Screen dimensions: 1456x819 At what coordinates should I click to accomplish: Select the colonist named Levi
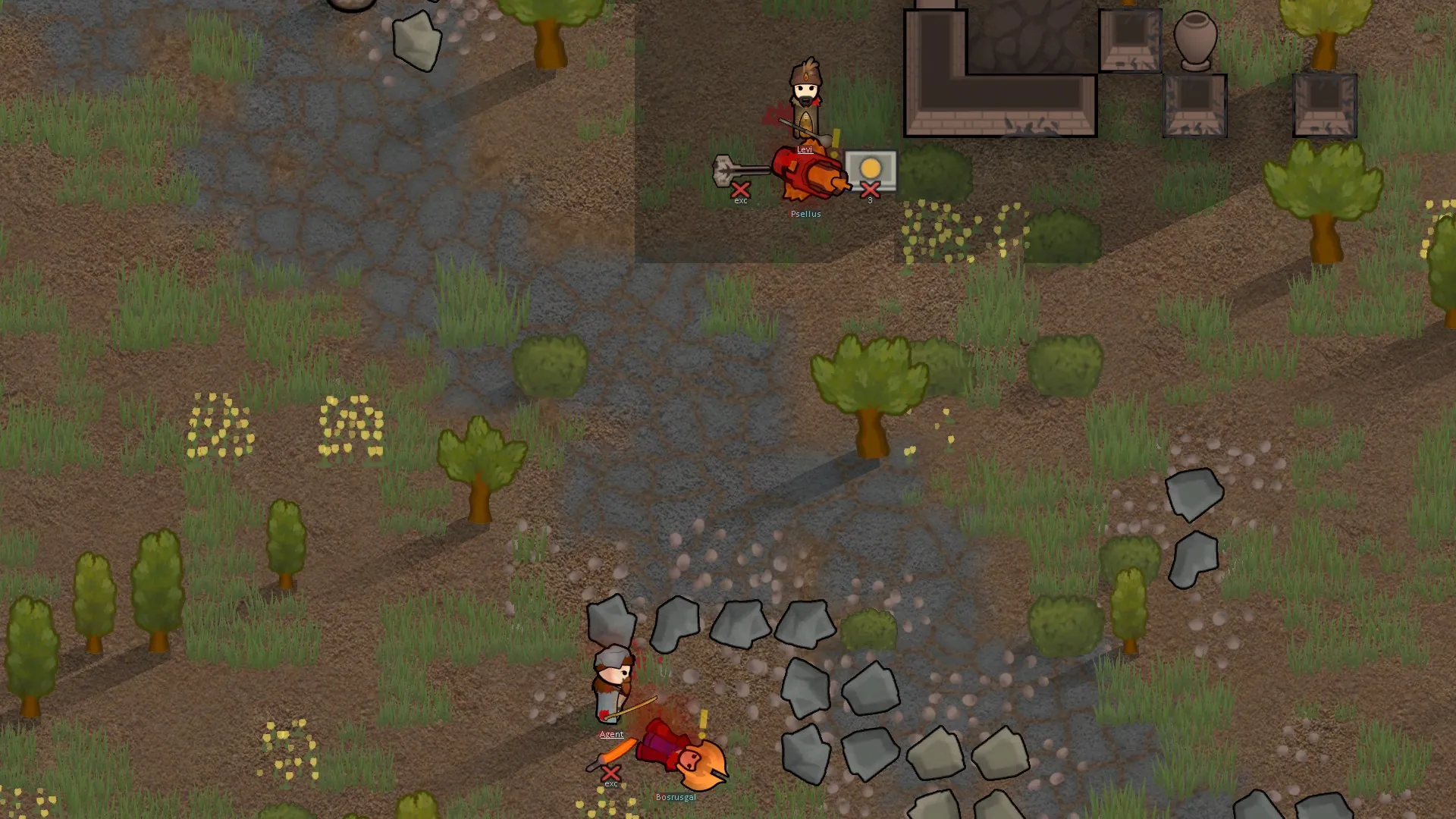805,99
